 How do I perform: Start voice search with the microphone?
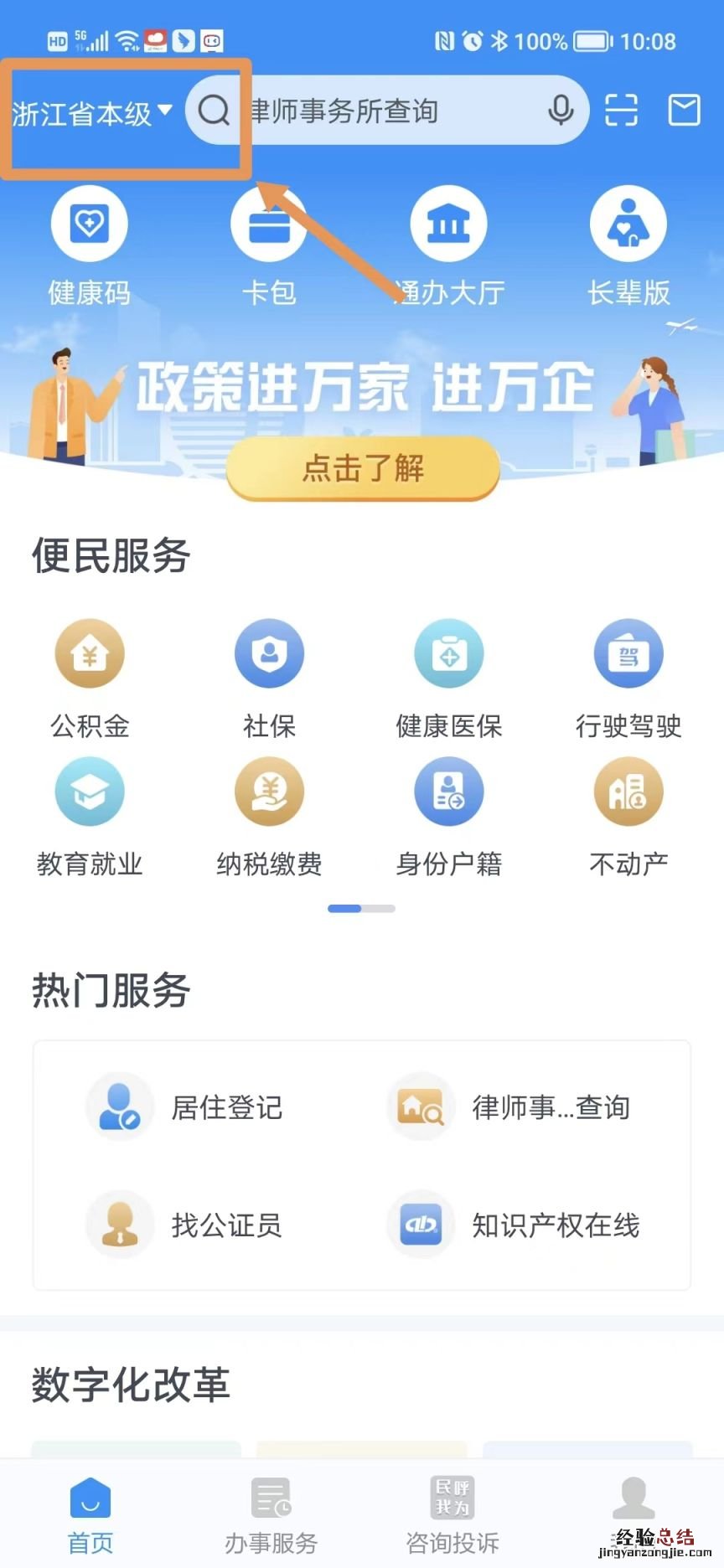561,111
